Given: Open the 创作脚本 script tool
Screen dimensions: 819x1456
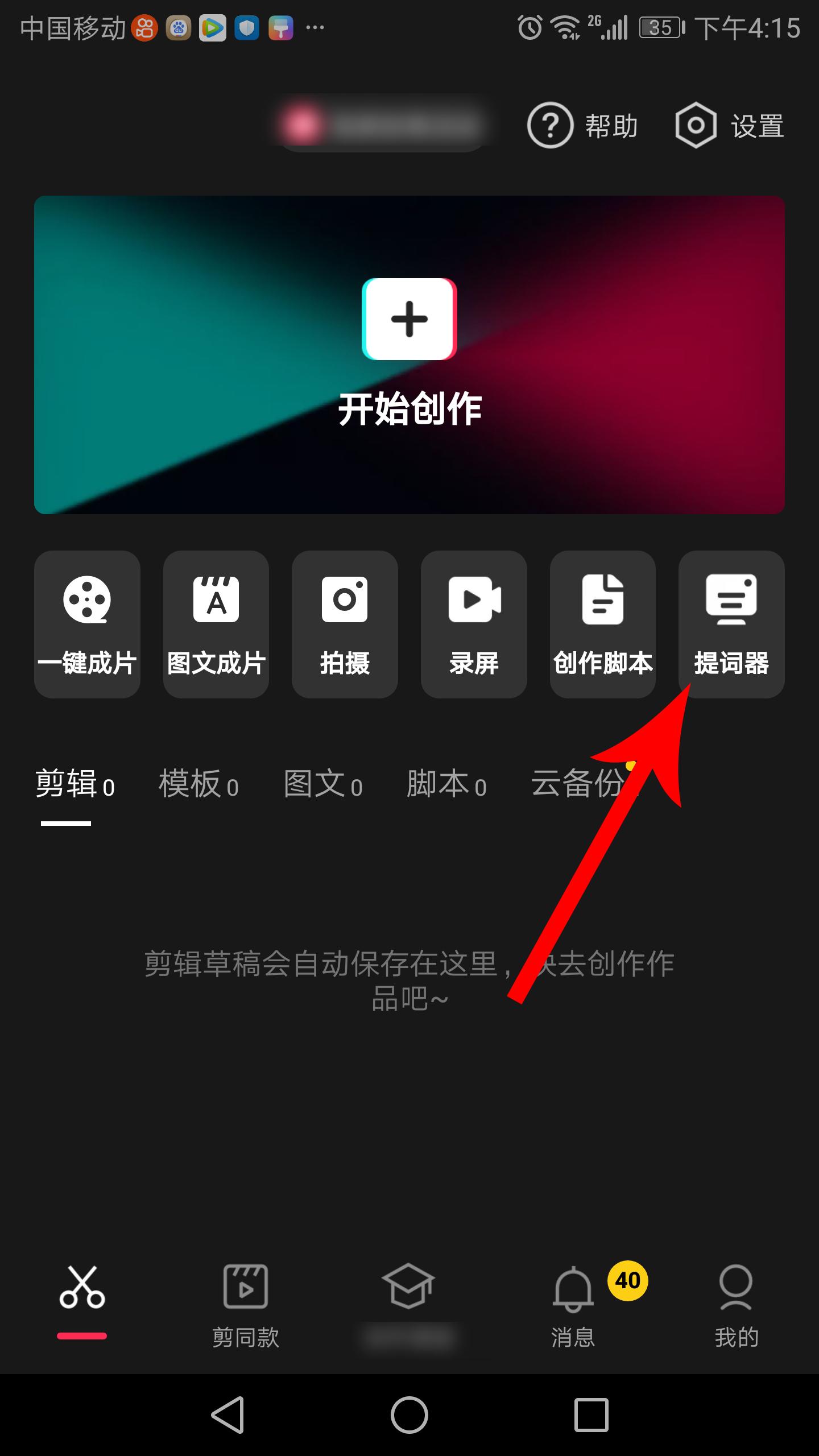Looking at the screenshot, I should 602,624.
